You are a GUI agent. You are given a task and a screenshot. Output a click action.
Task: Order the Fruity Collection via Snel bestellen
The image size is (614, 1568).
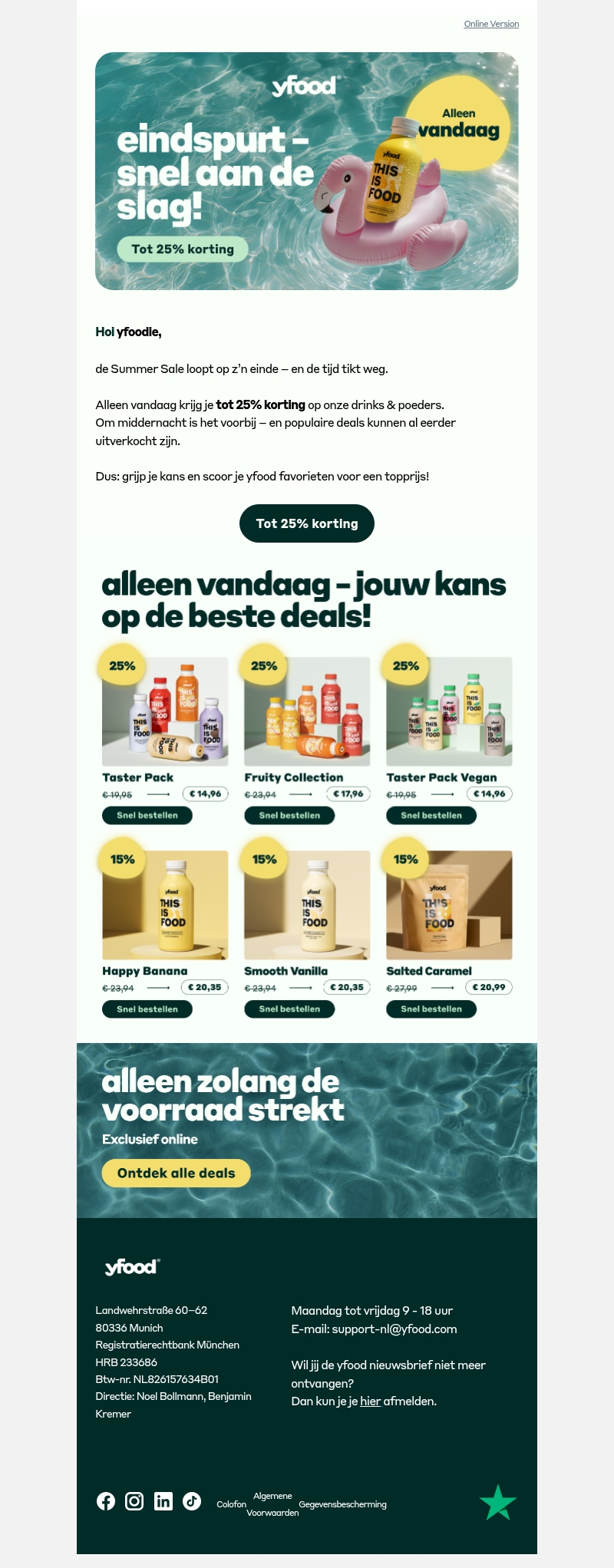[289, 815]
